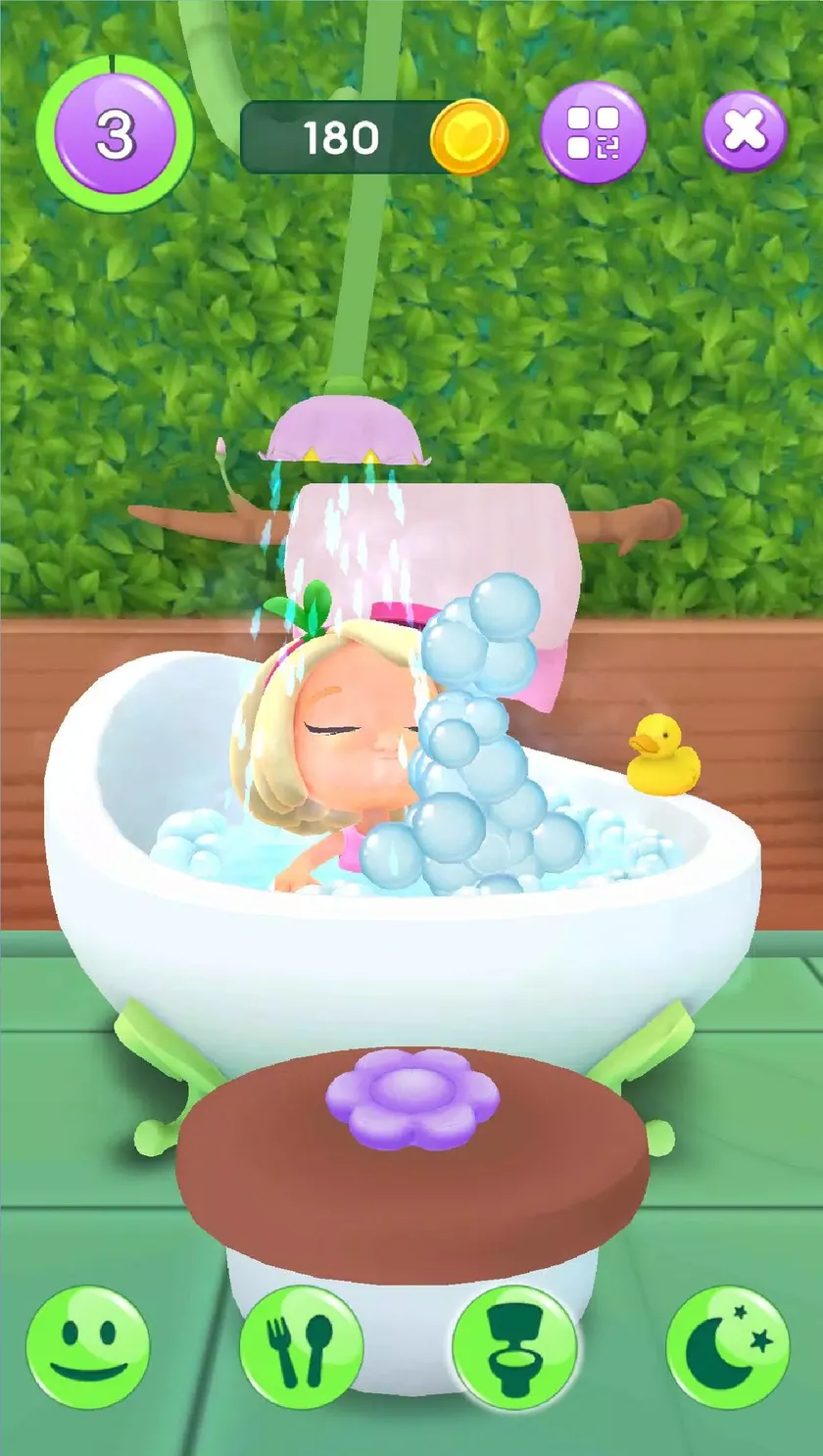
Task: Tap the level 3 badge
Action: tap(116, 134)
